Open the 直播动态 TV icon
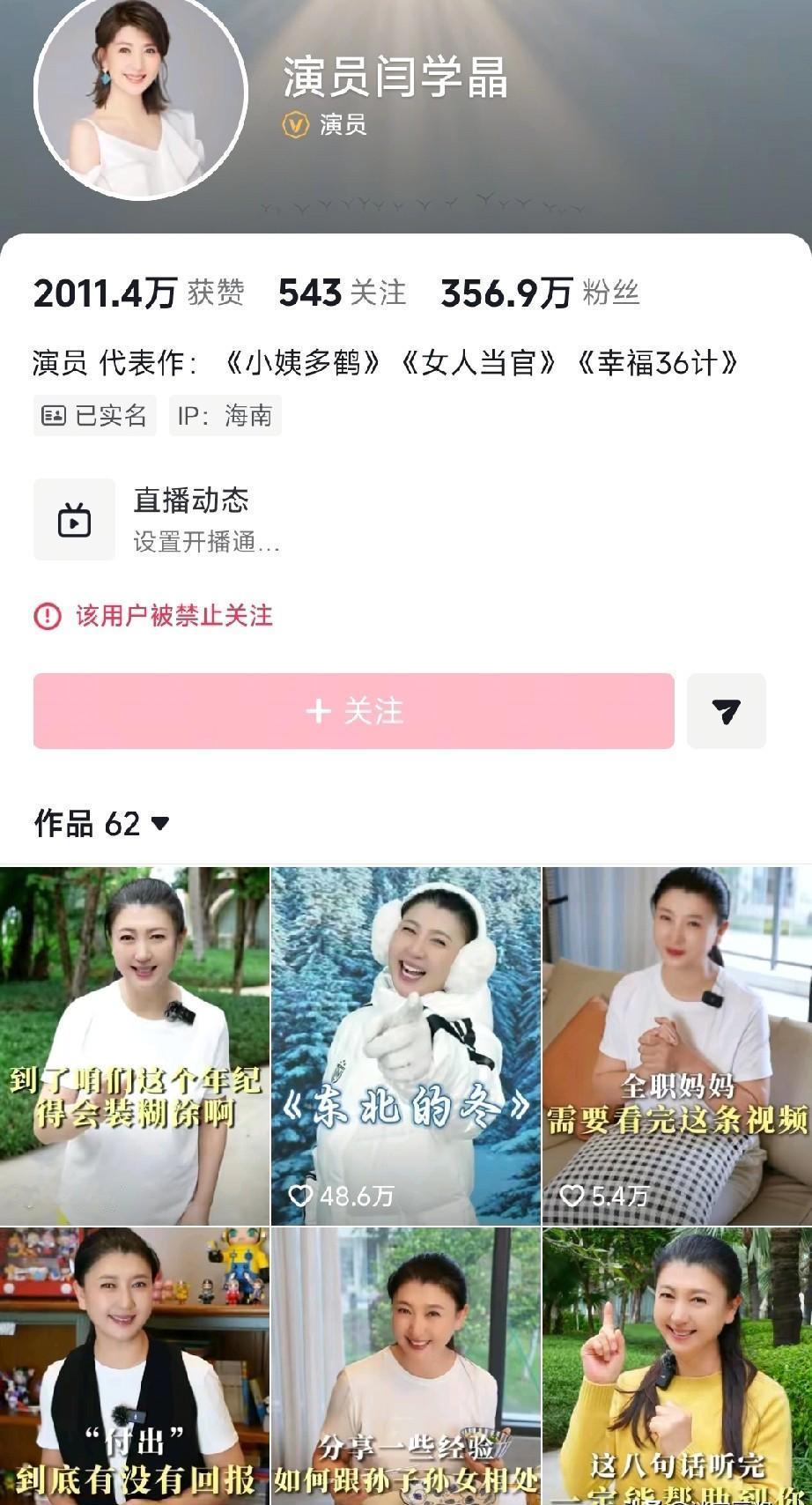 pos(74,519)
